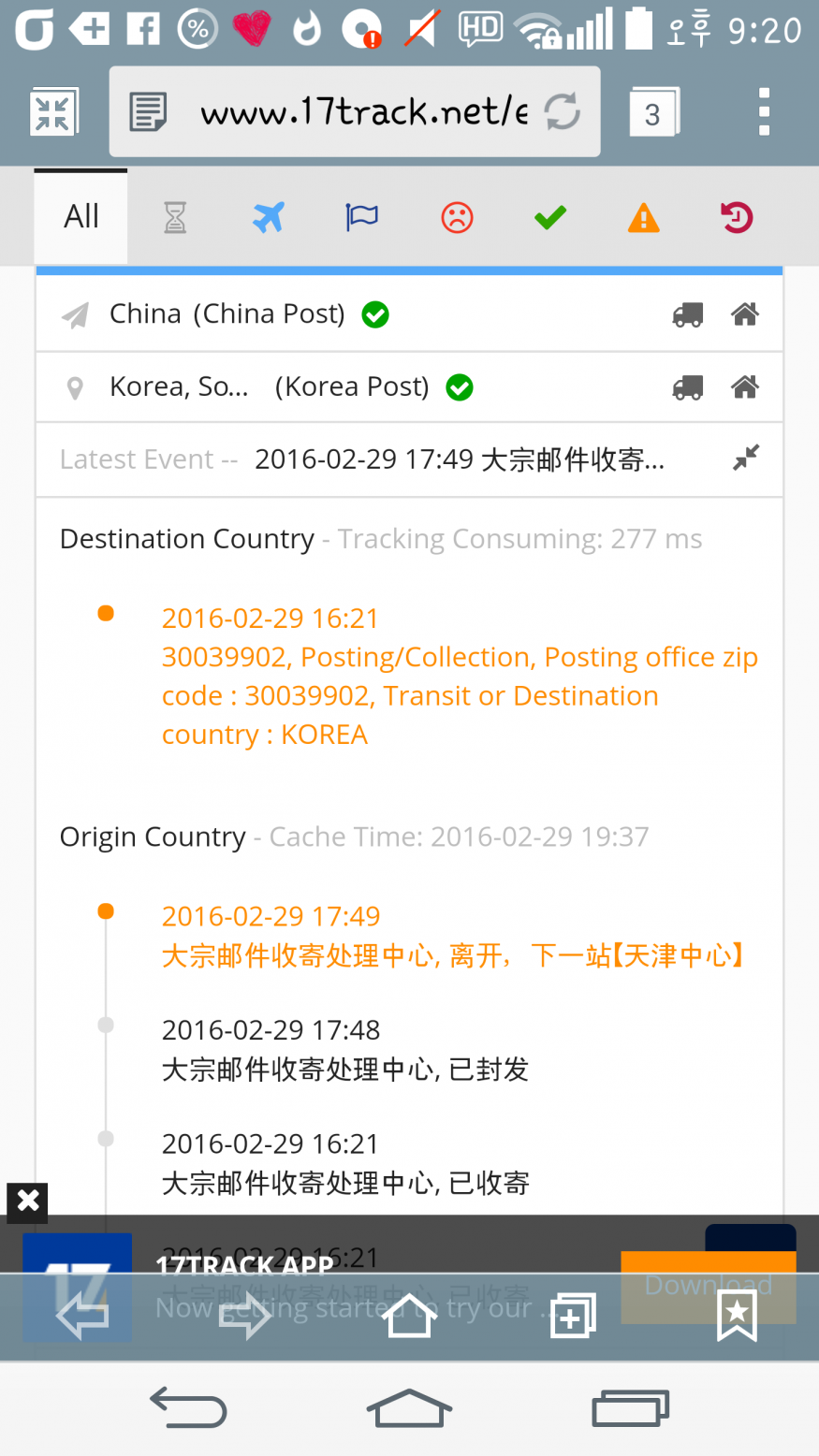Viewport: 819px width, 1456px height.
Task: Reload the page with refresh icon
Action: [563, 112]
